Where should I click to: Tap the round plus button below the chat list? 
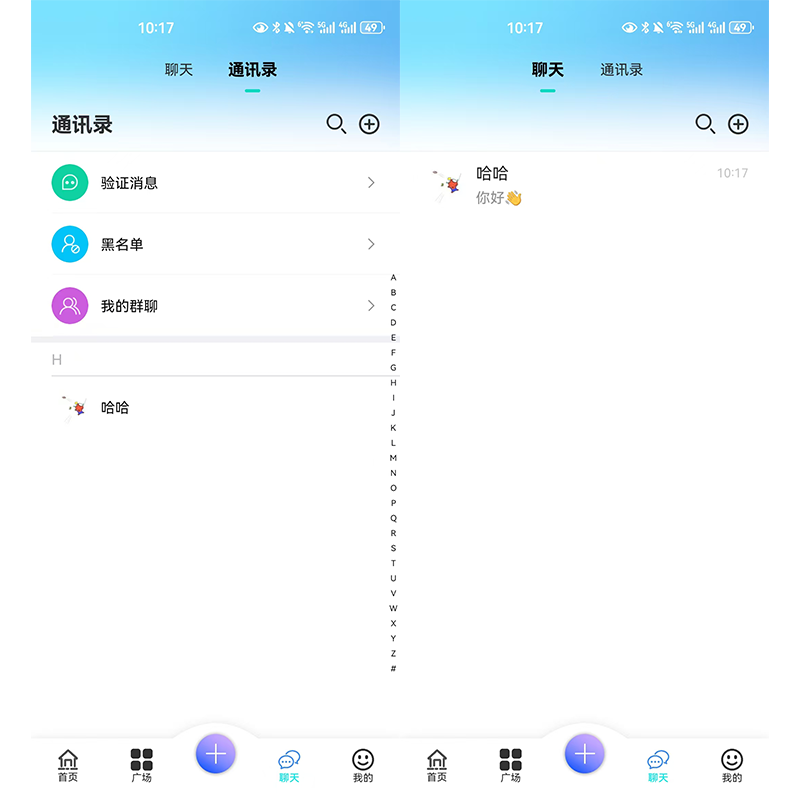585,754
